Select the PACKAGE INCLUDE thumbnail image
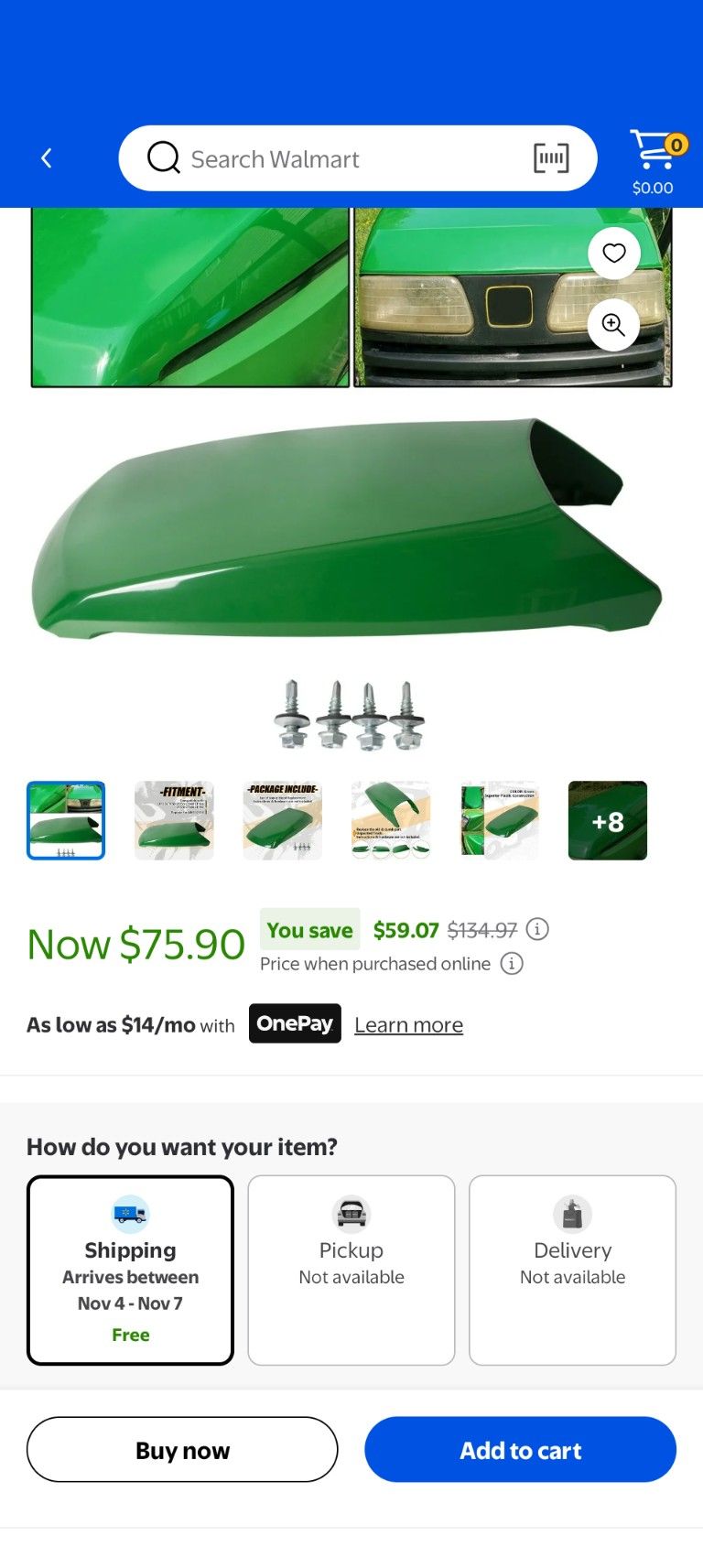703x1568 pixels. [282, 820]
